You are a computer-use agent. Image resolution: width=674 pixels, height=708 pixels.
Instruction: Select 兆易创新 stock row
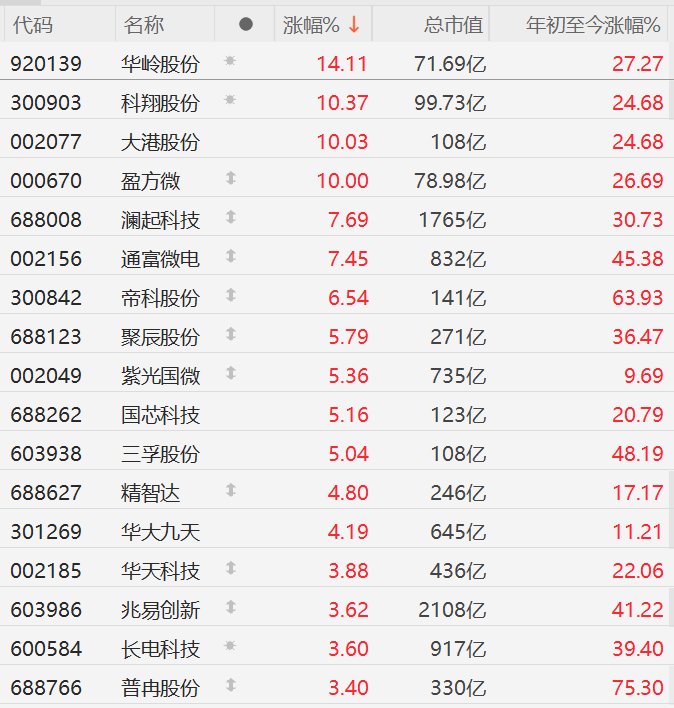(160, 609)
